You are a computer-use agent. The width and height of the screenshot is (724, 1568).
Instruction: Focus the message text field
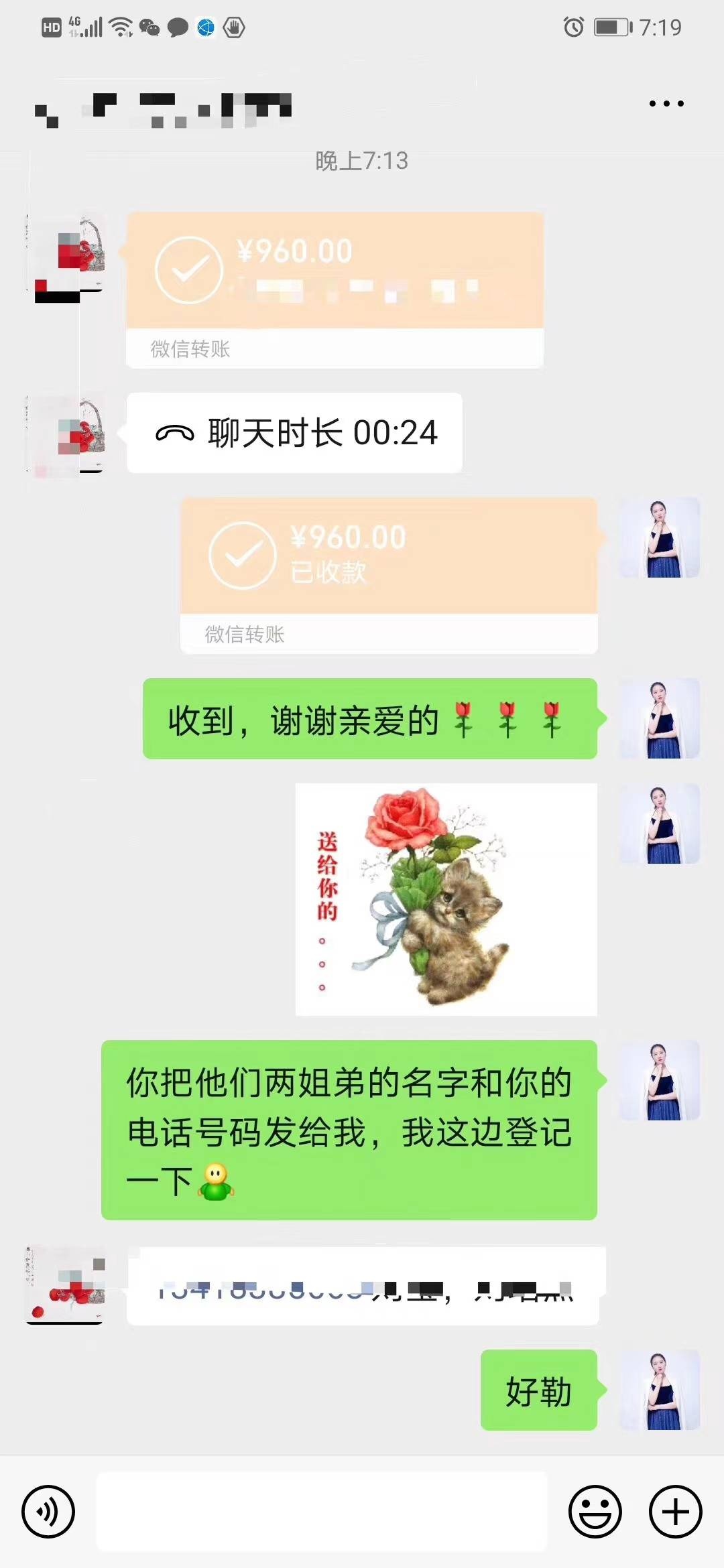(x=322, y=1512)
